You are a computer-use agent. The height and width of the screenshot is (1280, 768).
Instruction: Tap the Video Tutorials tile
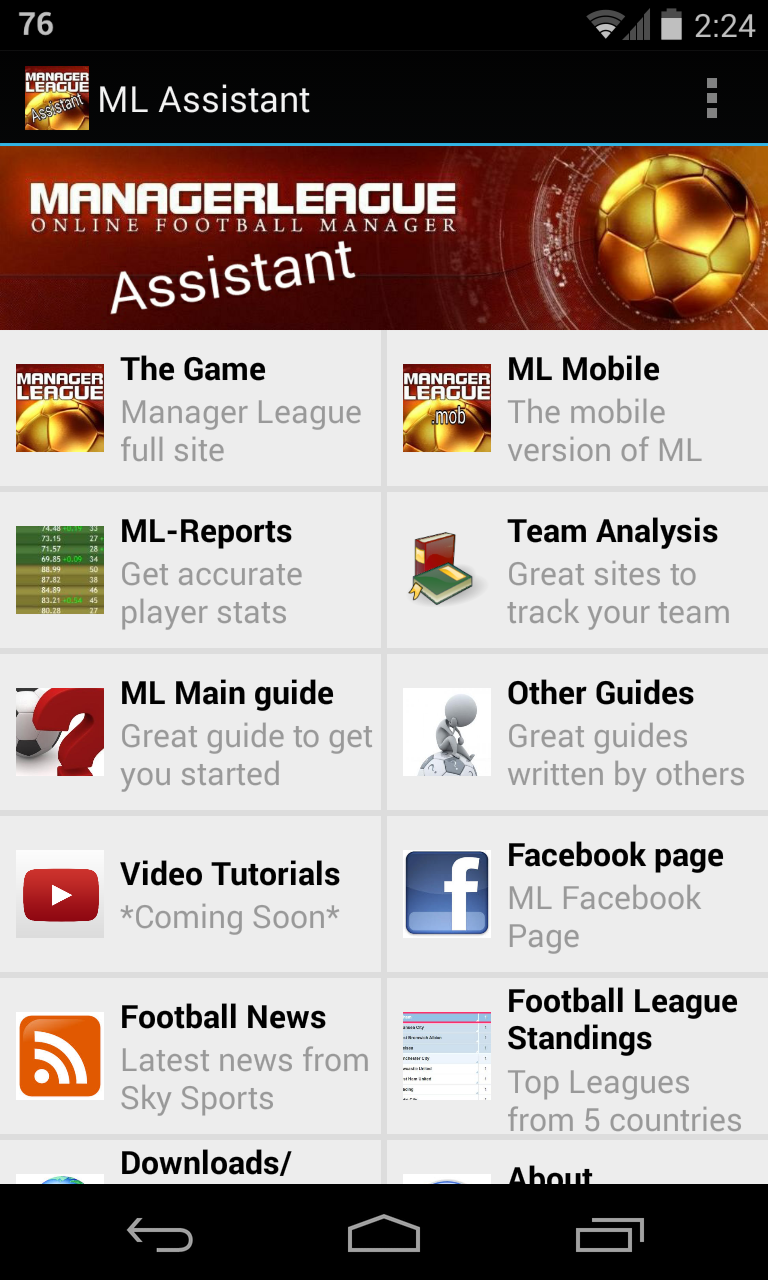(190, 894)
